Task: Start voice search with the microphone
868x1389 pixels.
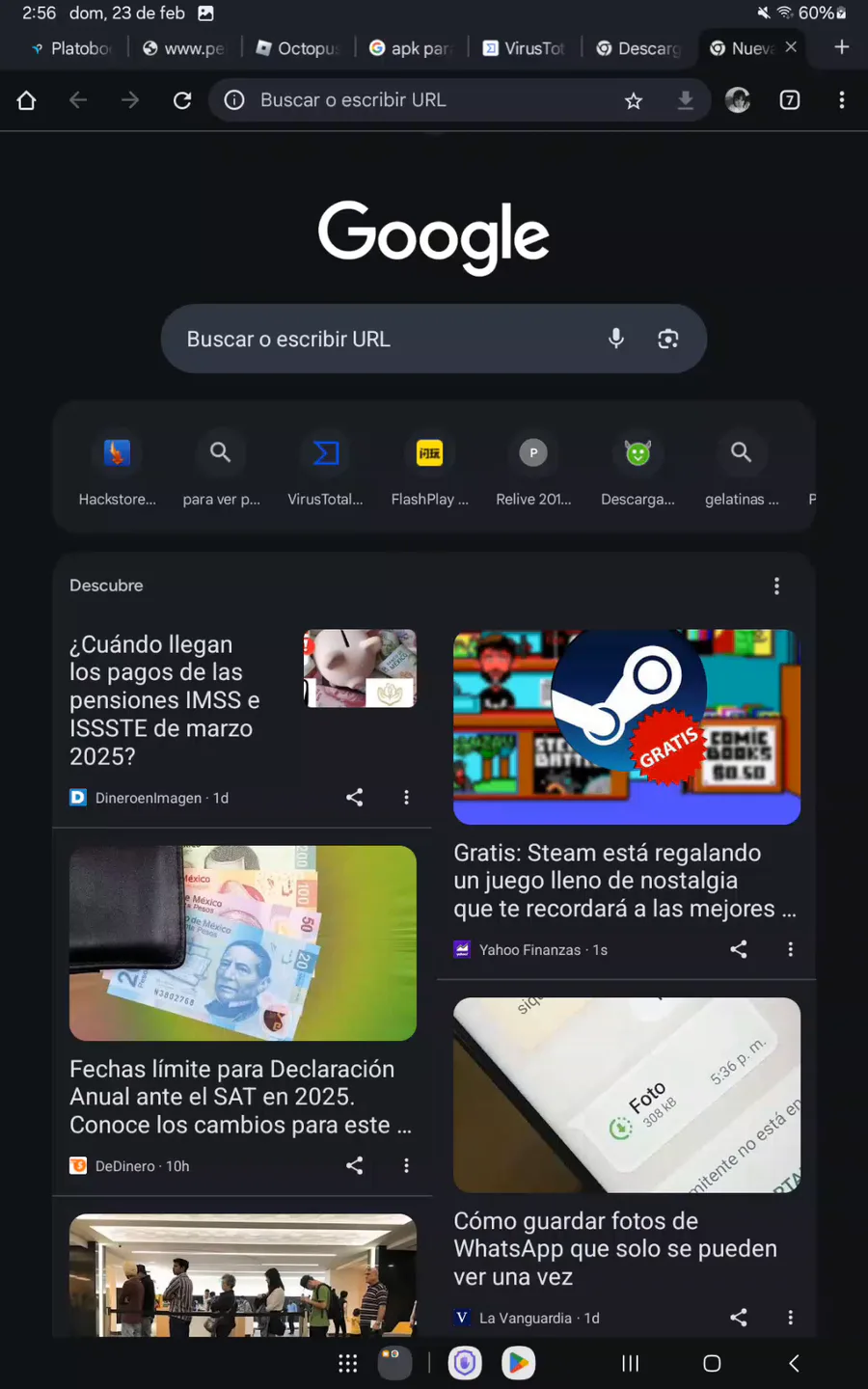Action: pos(616,339)
